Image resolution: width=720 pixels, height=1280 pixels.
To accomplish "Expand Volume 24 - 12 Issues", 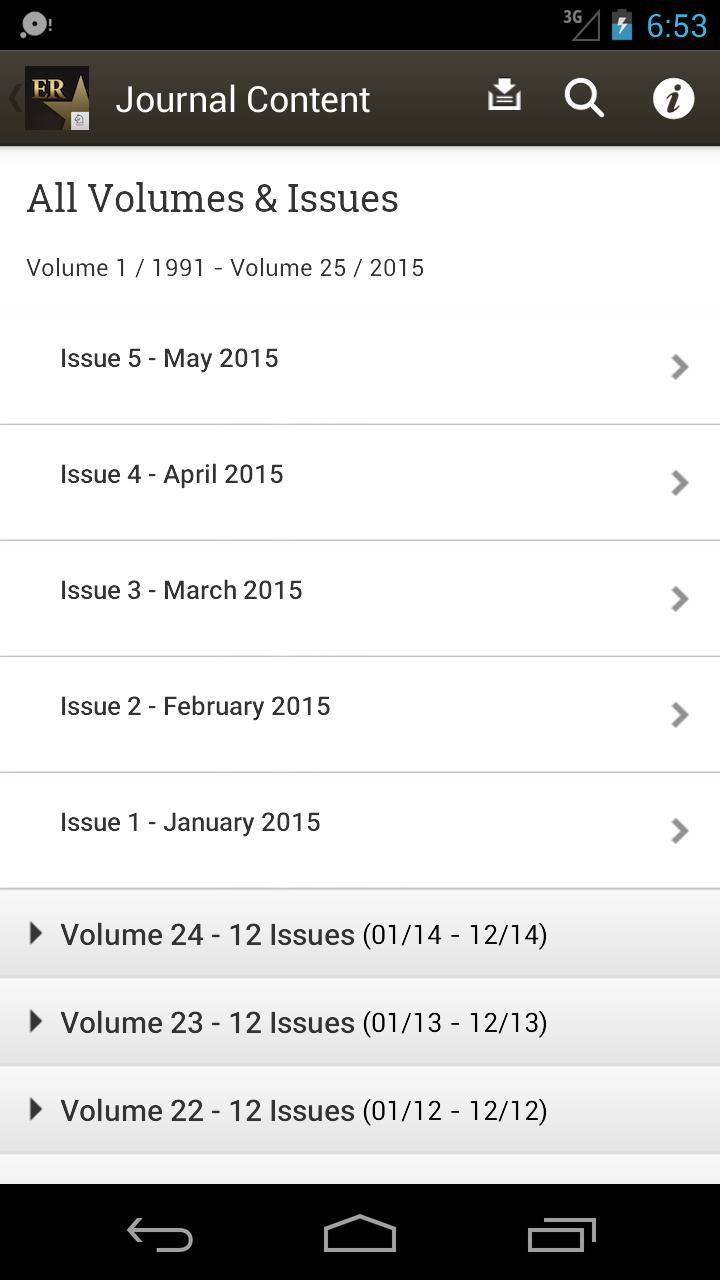I will pyautogui.click(x=360, y=934).
